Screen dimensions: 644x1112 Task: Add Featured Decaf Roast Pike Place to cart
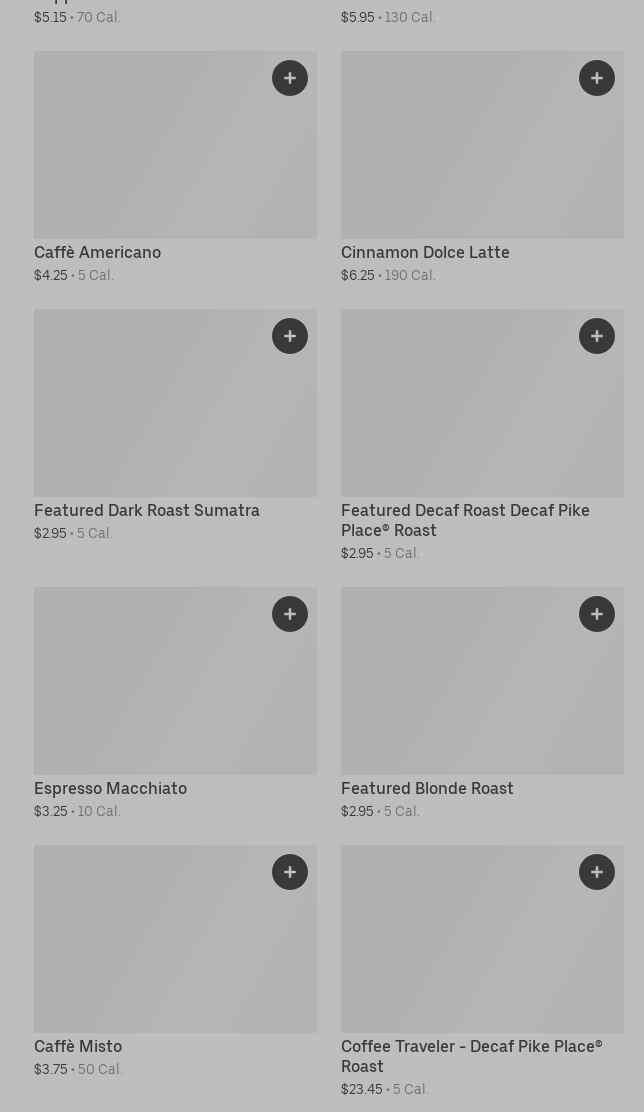(x=597, y=336)
